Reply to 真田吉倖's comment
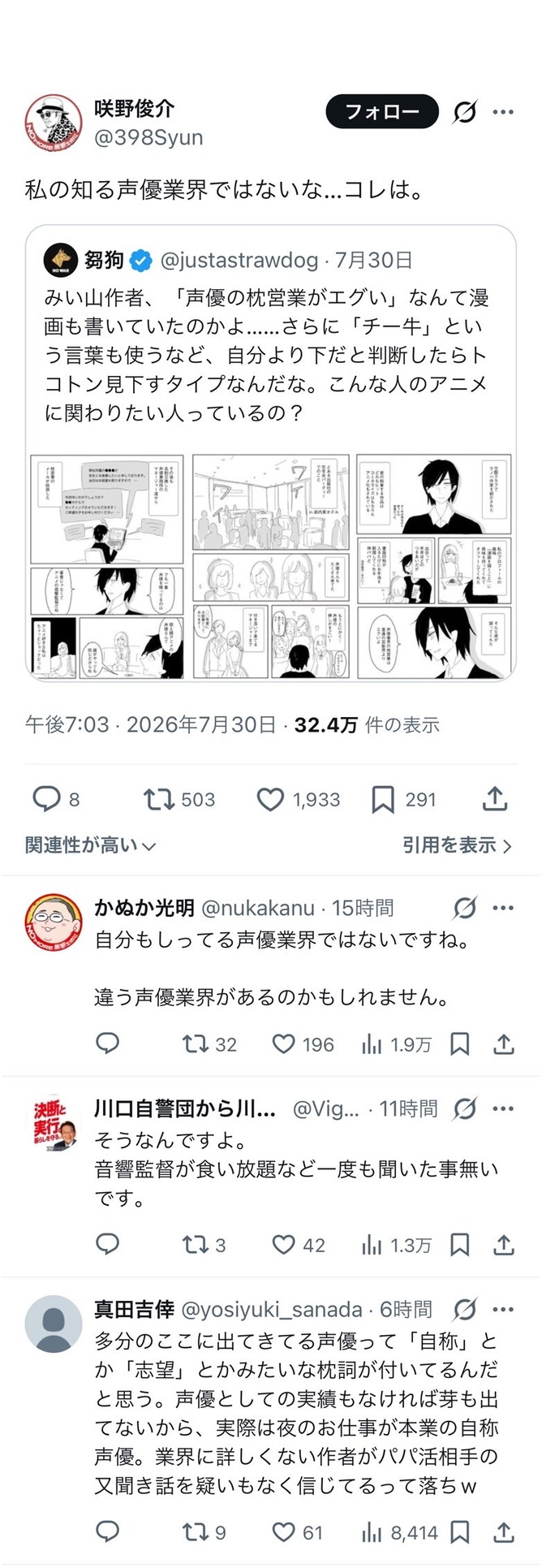This screenshot has width=542, height=1568. coord(108,1532)
